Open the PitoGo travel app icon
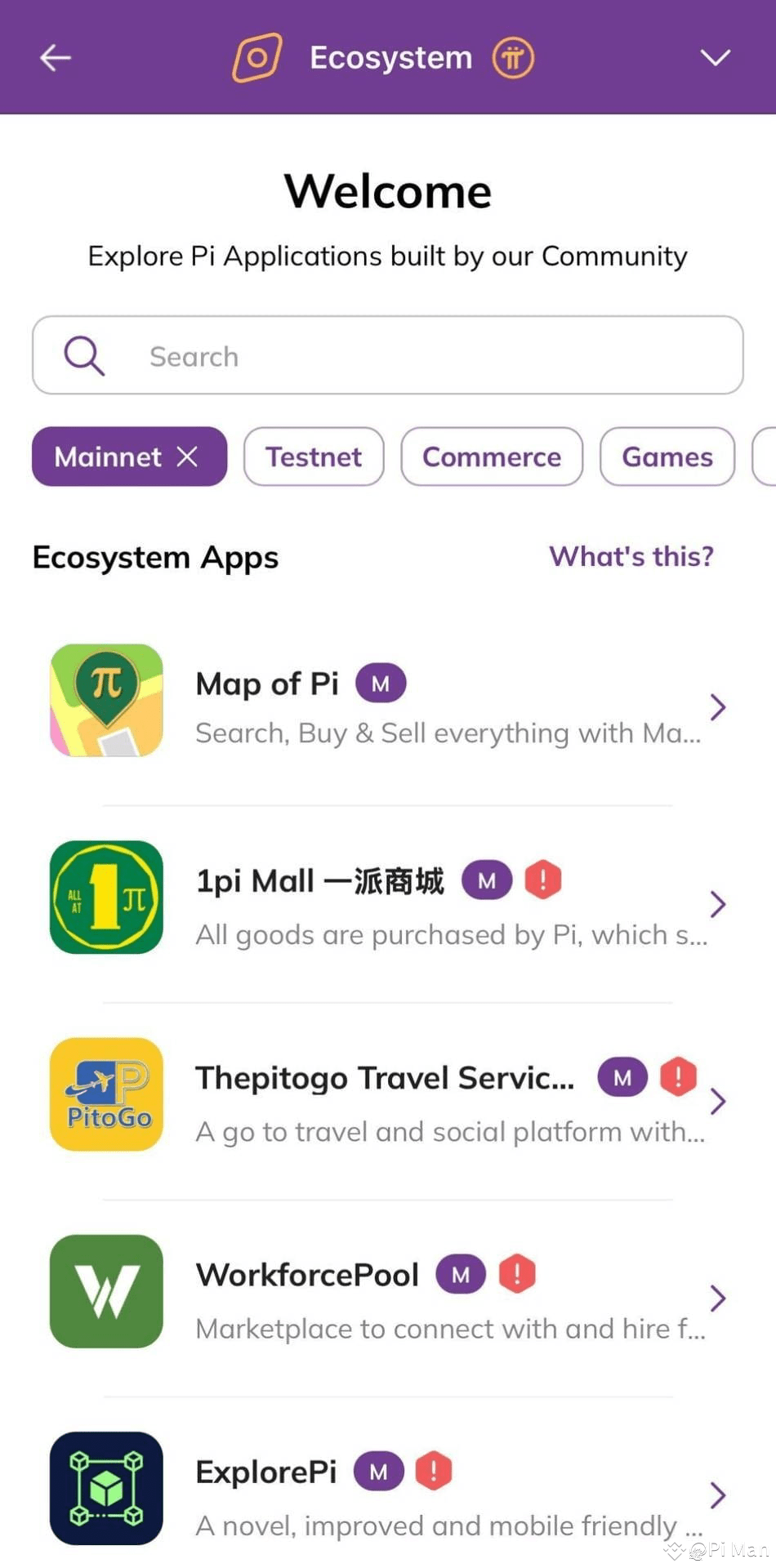 (106, 1094)
